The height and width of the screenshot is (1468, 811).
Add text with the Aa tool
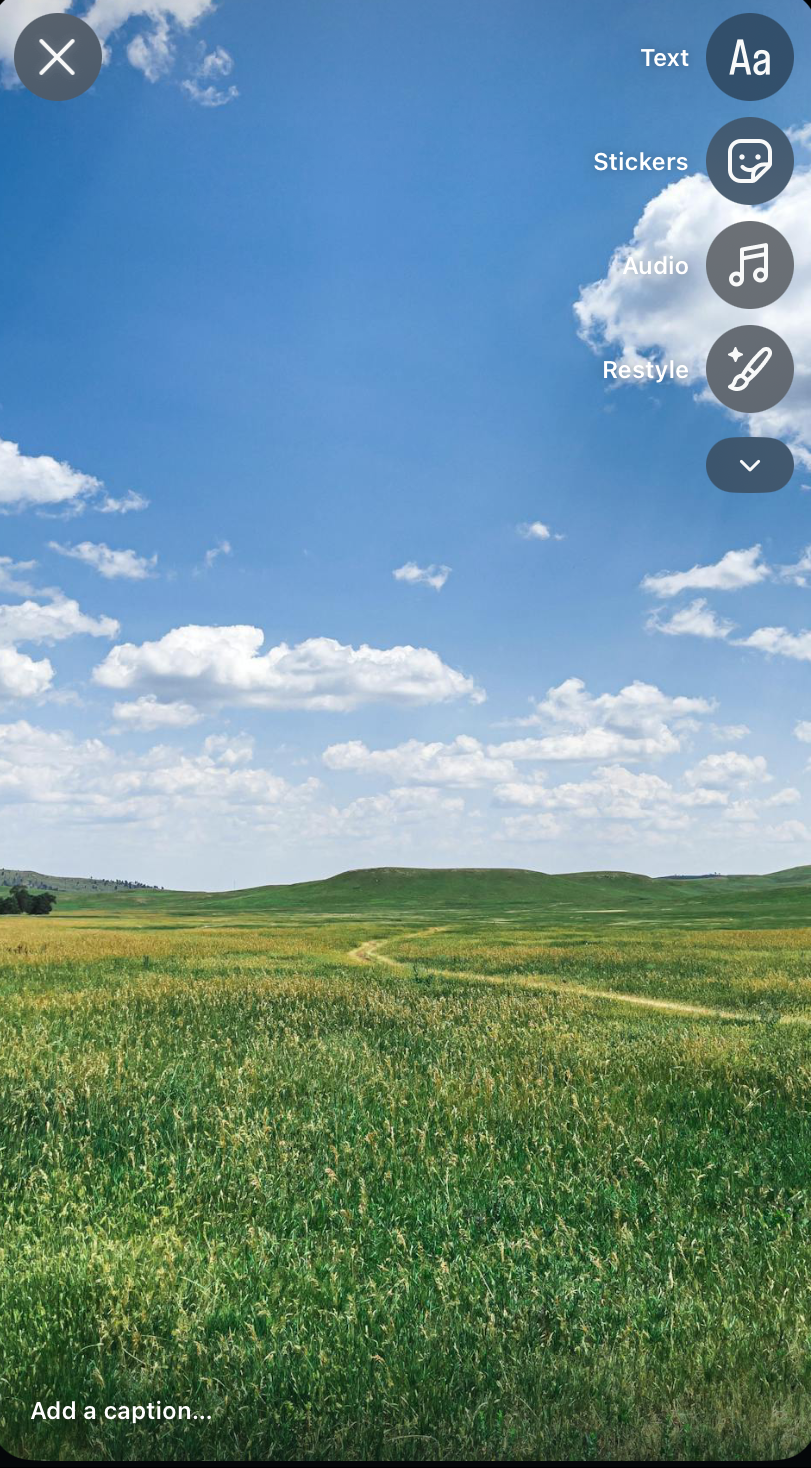pos(749,57)
